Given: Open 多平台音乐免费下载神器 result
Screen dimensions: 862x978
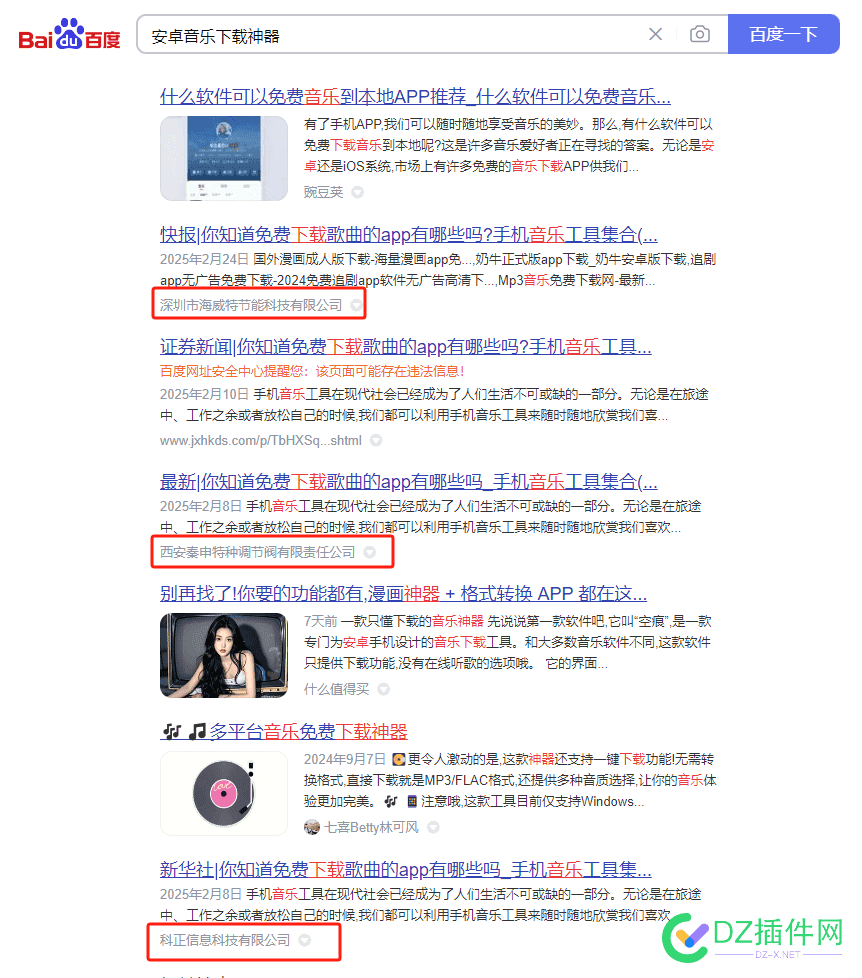Looking at the screenshot, I should 308,732.
